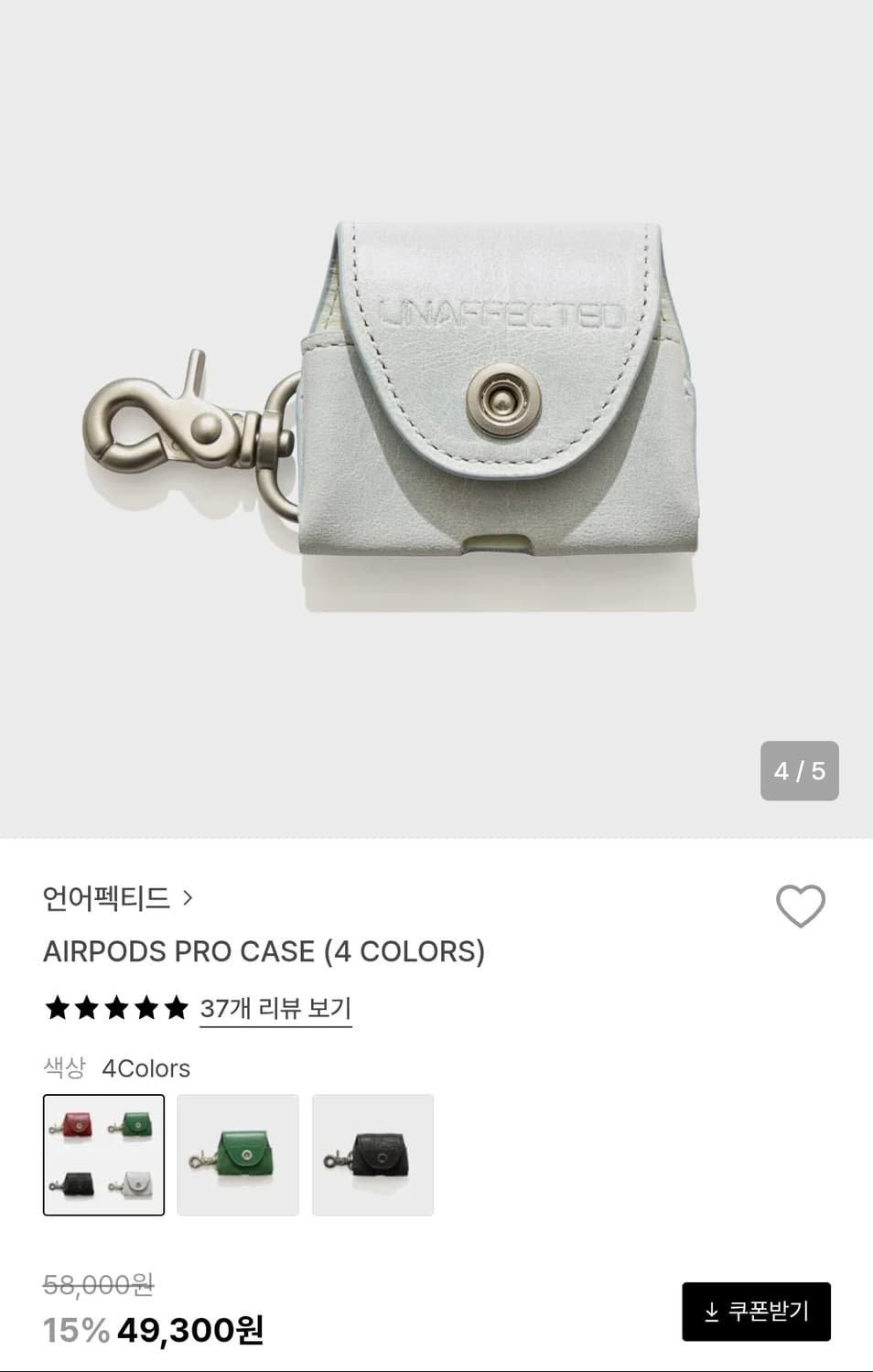
Task: Click the third star of the product rating
Action: point(116,1007)
